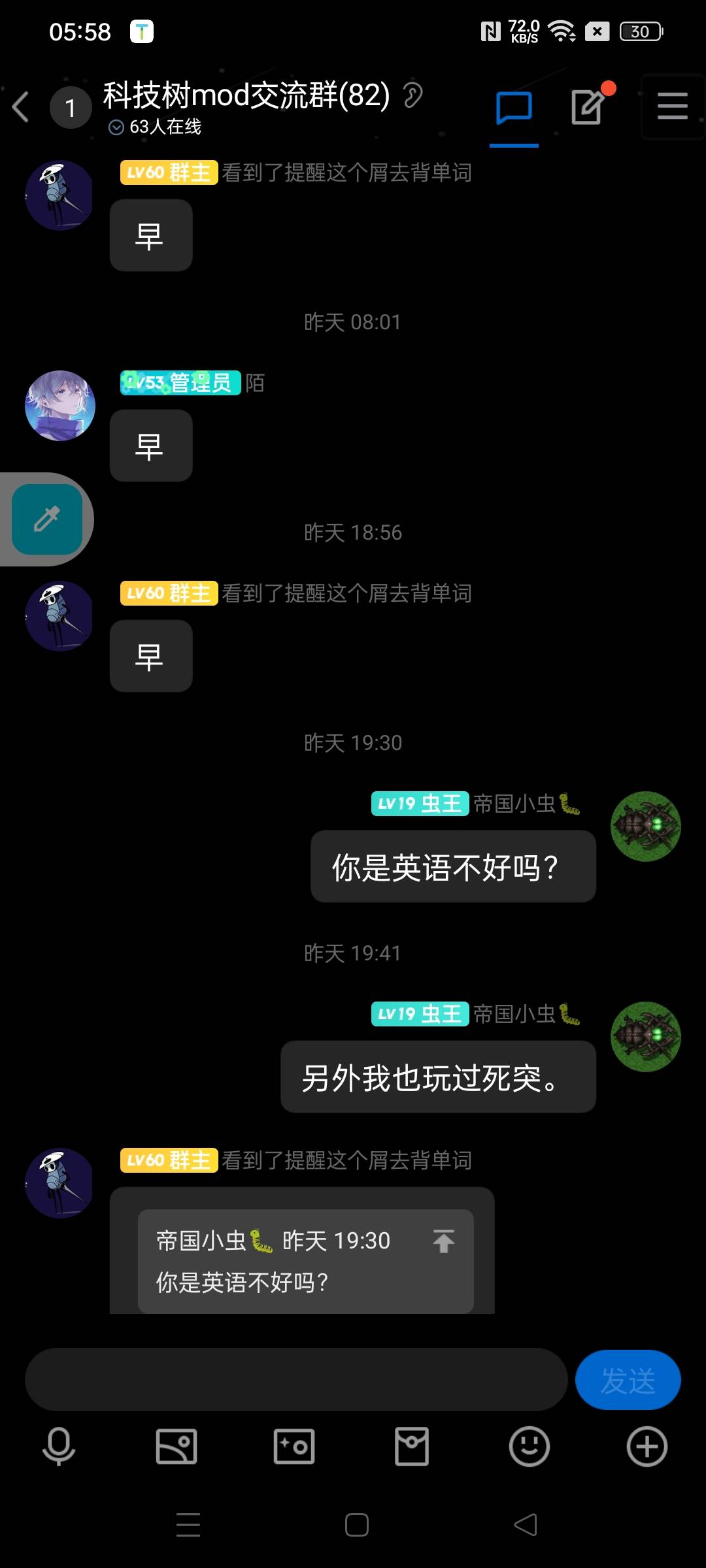Focus the message input field
The image size is (706, 1568).
[x=295, y=1379]
